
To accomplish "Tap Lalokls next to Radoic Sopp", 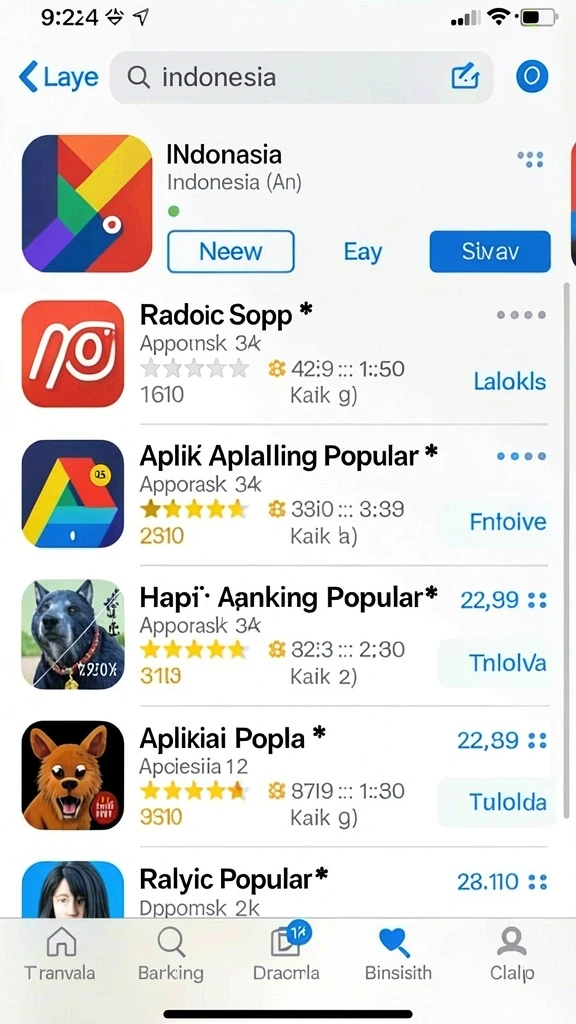I will [x=509, y=381].
